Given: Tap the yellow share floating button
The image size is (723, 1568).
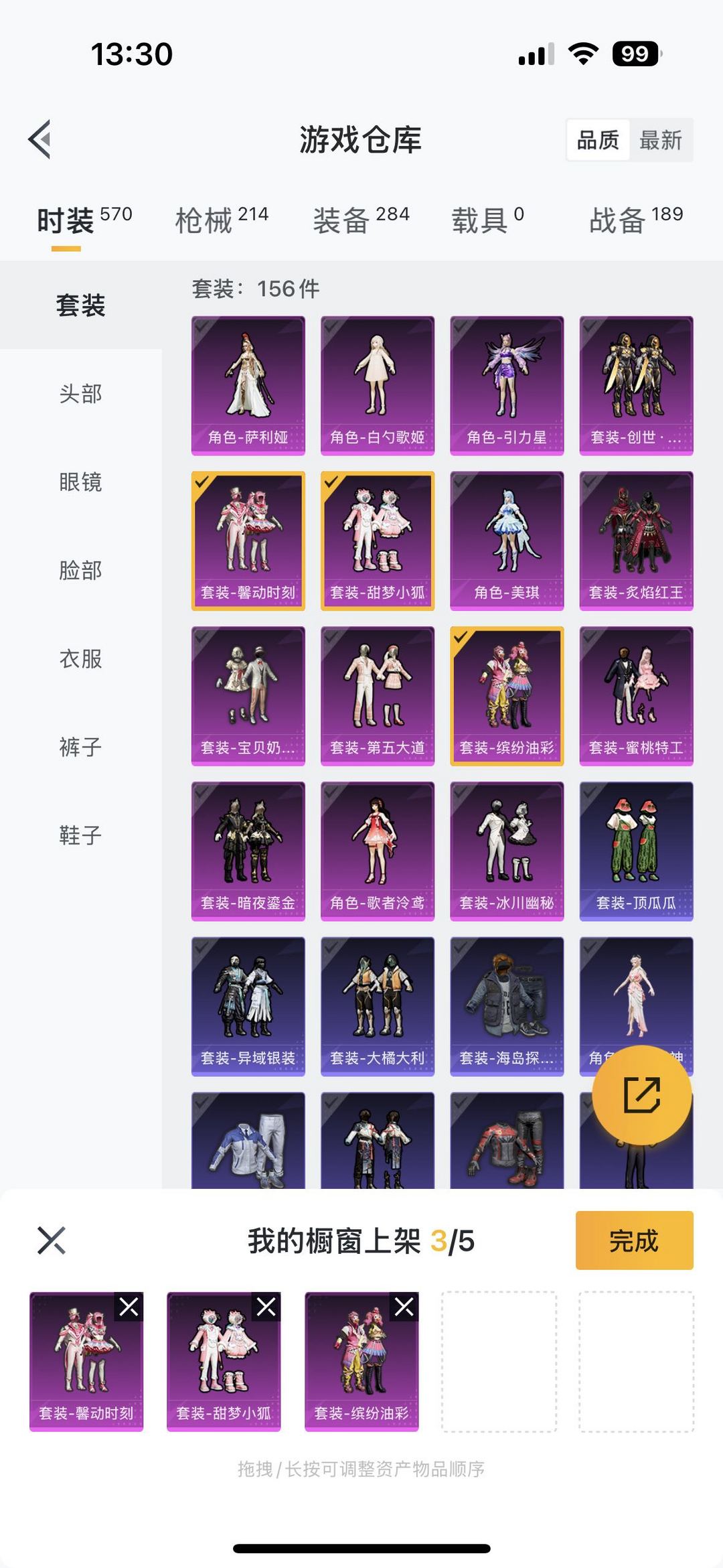Looking at the screenshot, I should point(642,1095).
